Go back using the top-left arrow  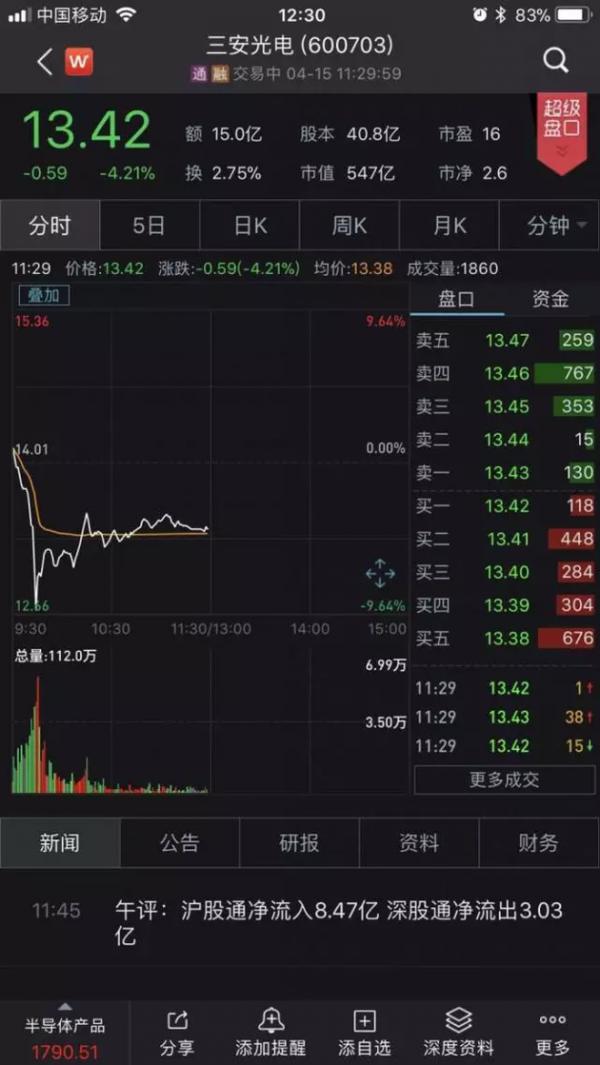(45, 62)
